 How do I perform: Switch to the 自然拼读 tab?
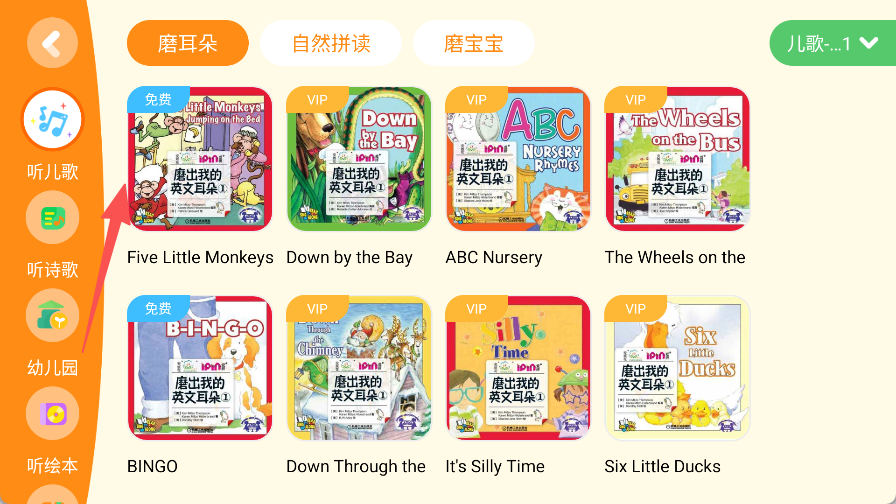pyautogui.click(x=331, y=43)
